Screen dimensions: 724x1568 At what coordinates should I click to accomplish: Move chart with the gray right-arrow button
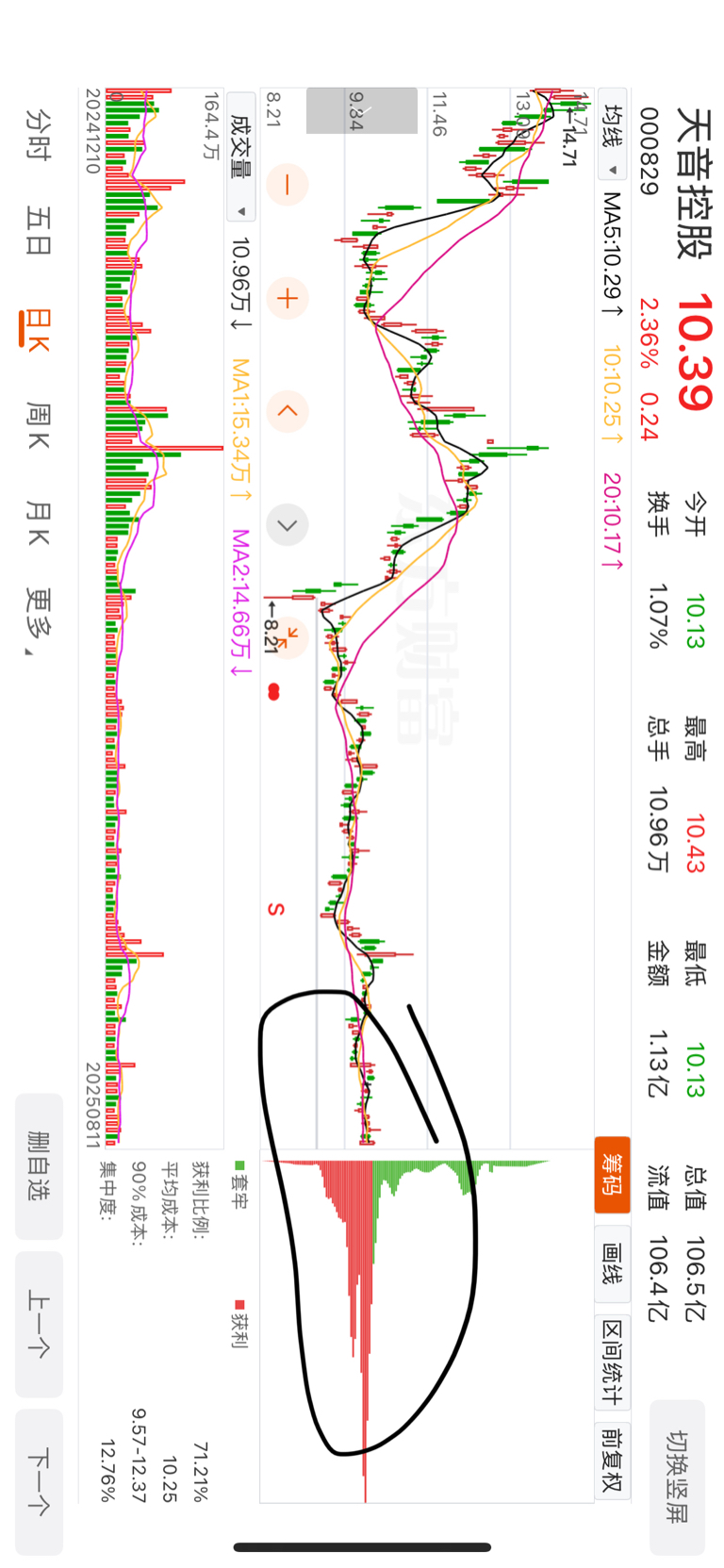(x=288, y=525)
